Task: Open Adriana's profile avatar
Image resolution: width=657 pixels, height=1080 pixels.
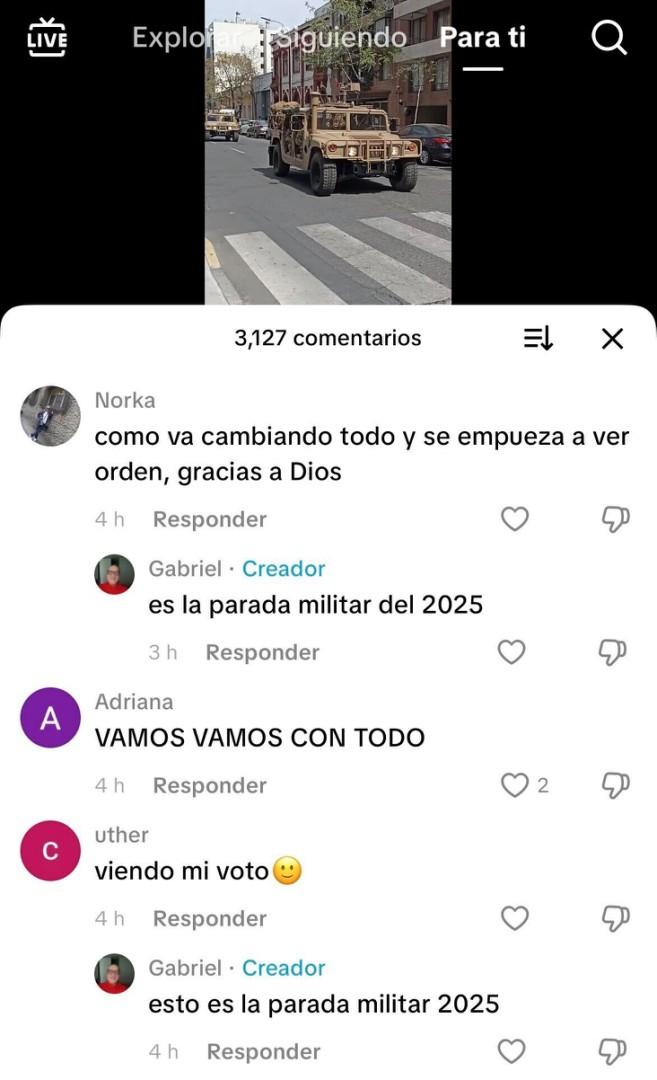Action: tap(50, 718)
